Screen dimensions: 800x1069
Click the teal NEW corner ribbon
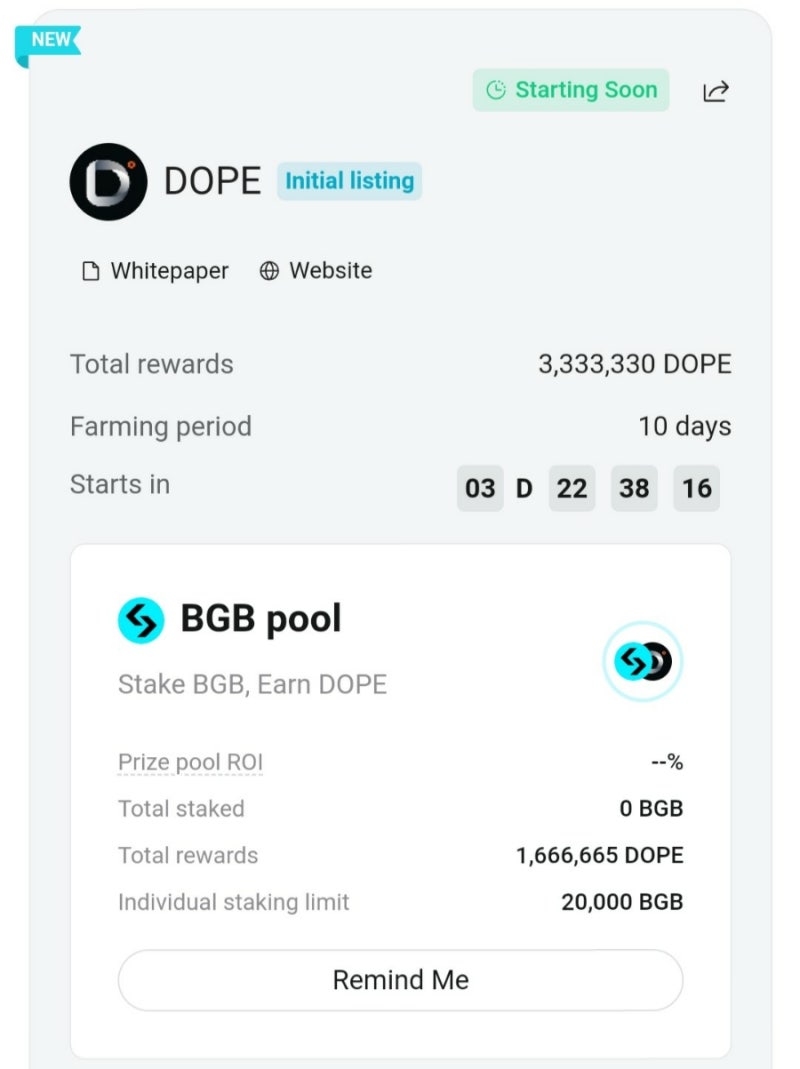(43, 40)
